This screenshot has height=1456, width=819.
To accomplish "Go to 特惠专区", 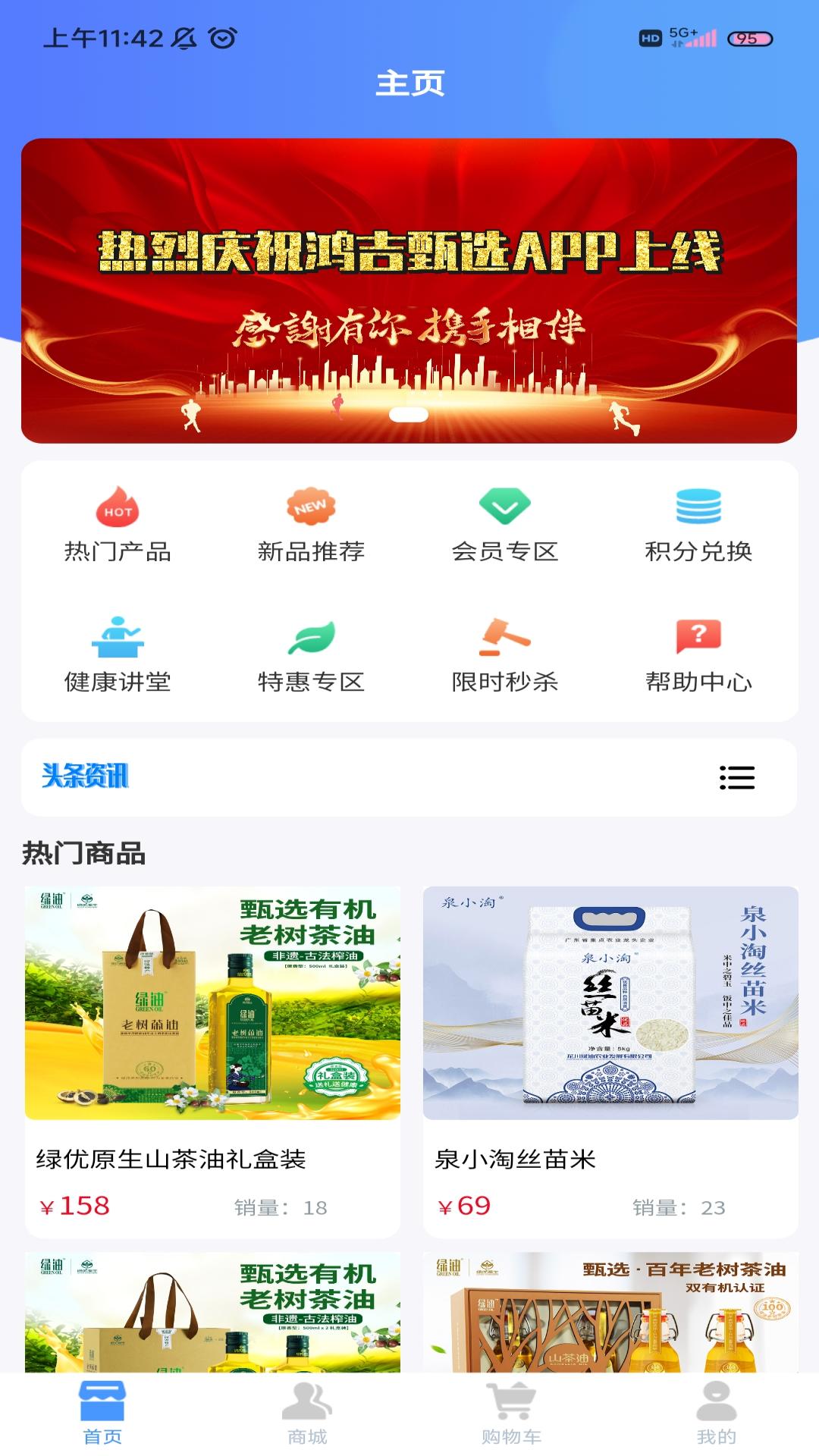I will [x=311, y=655].
